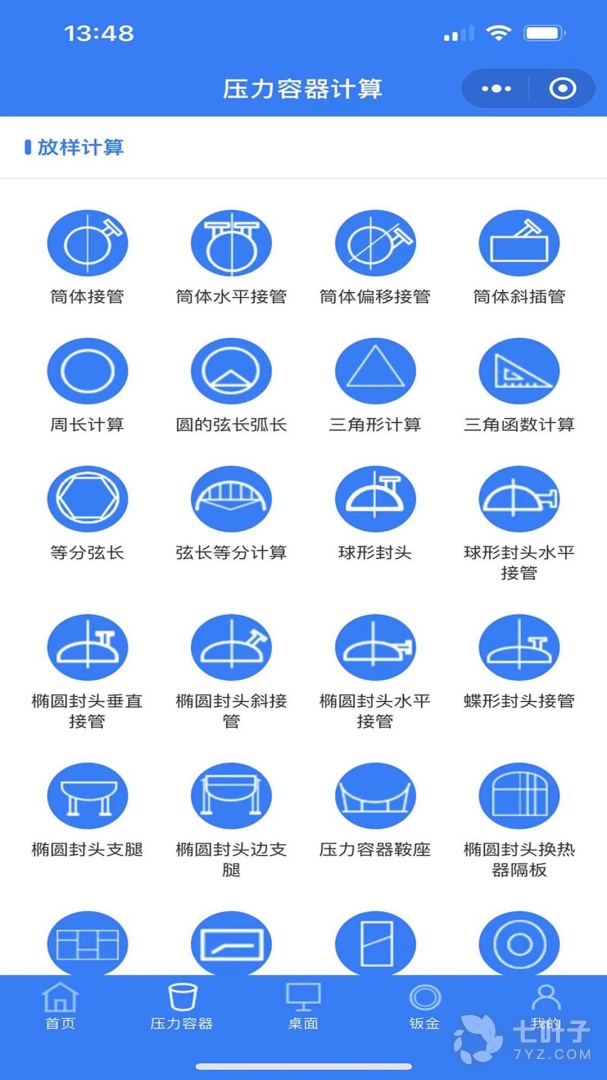Viewport: 607px width, 1080px height.
Task: Switch to the 首页 tab
Action: tap(60, 1005)
